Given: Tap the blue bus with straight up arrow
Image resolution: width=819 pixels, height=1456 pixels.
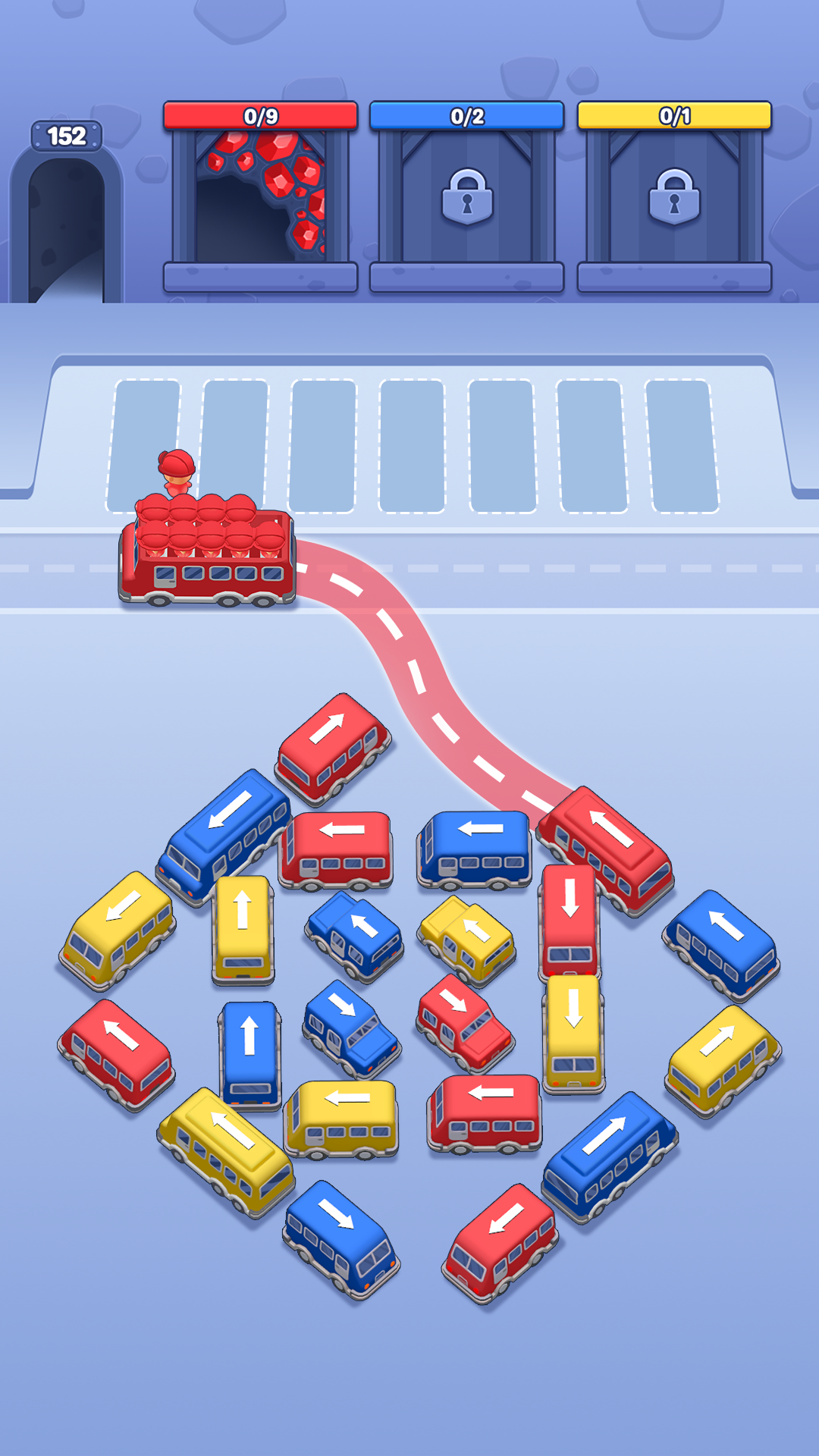Looking at the screenshot, I should pyautogui.click(x=250, y=1053).
